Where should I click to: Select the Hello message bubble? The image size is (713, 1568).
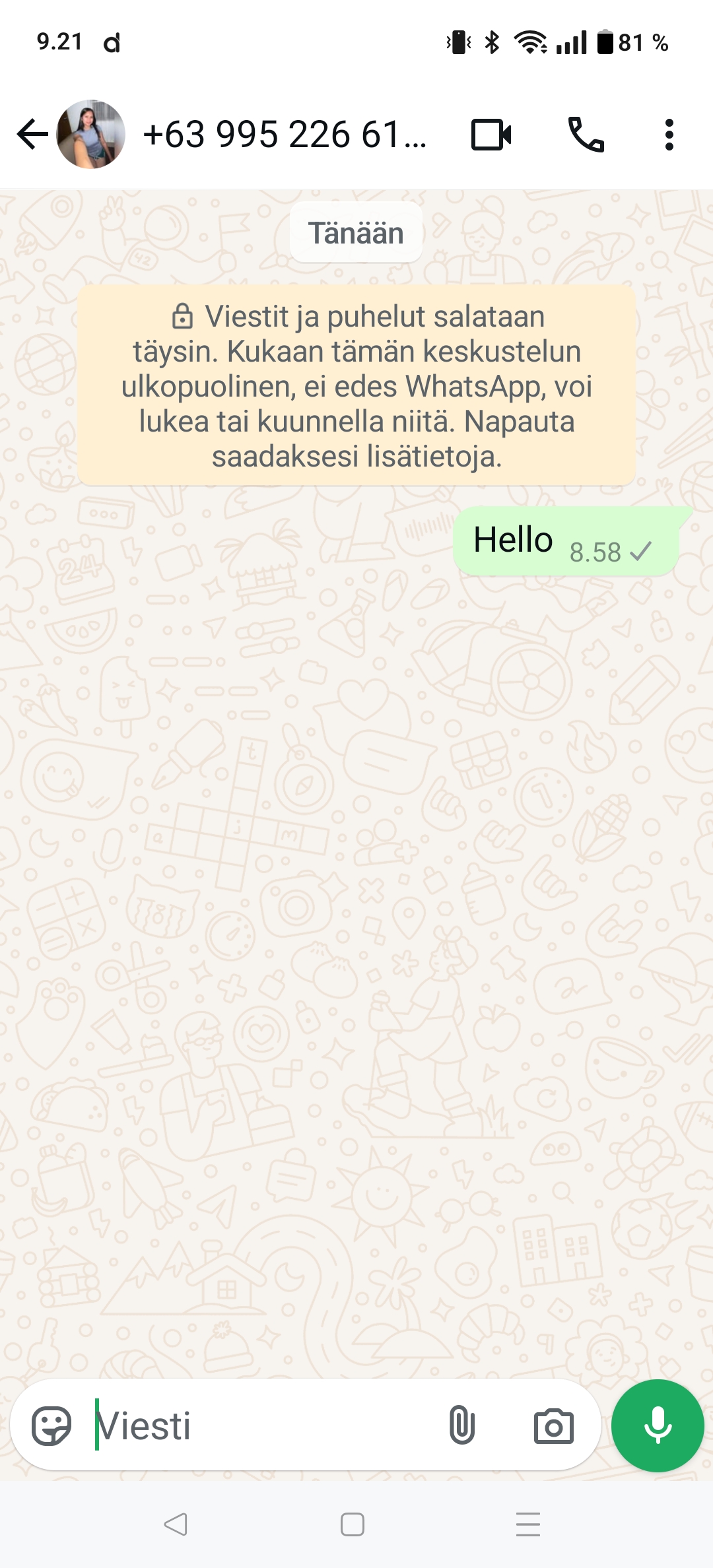[566, 541]
